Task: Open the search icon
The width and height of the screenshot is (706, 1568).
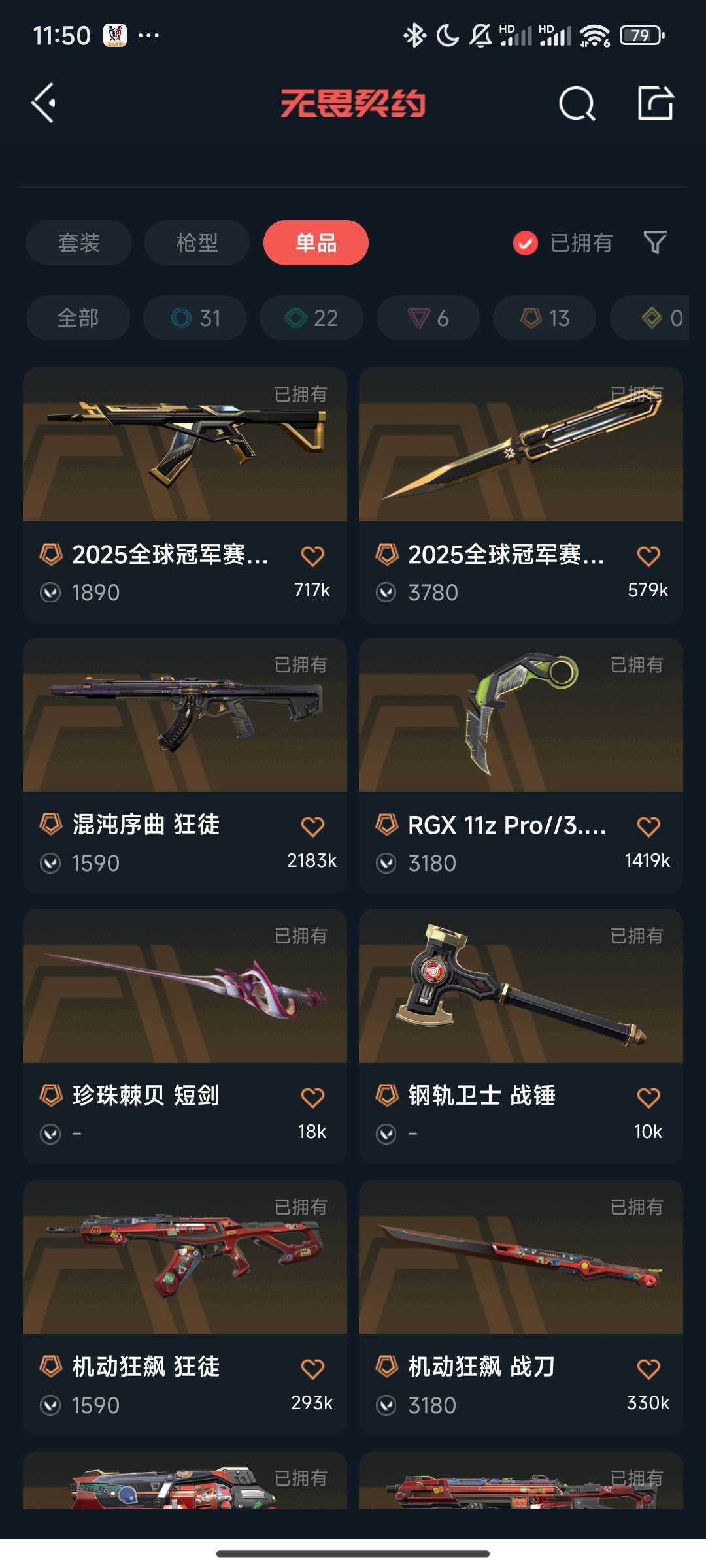Action: point(577,103)
